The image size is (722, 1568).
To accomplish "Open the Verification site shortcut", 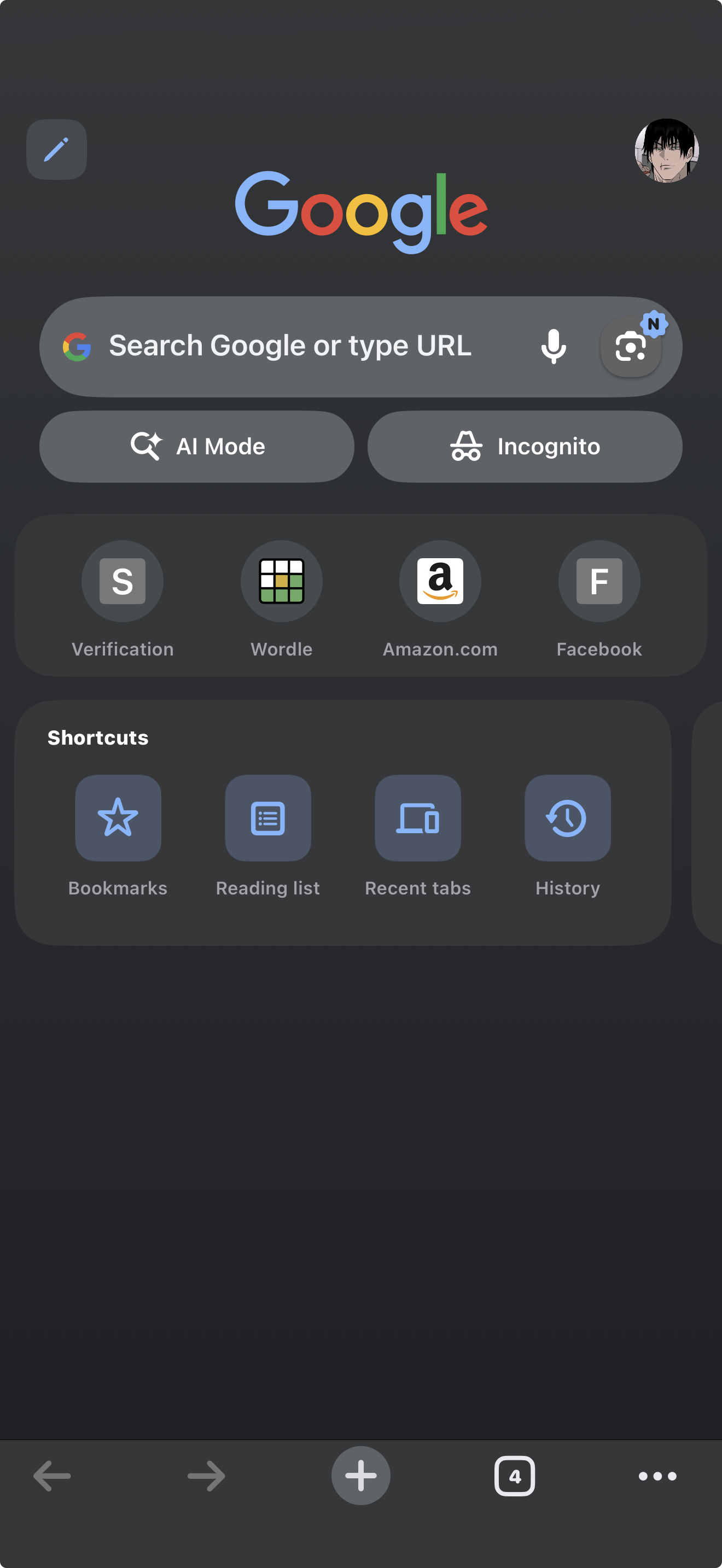I will pos(123,581).
